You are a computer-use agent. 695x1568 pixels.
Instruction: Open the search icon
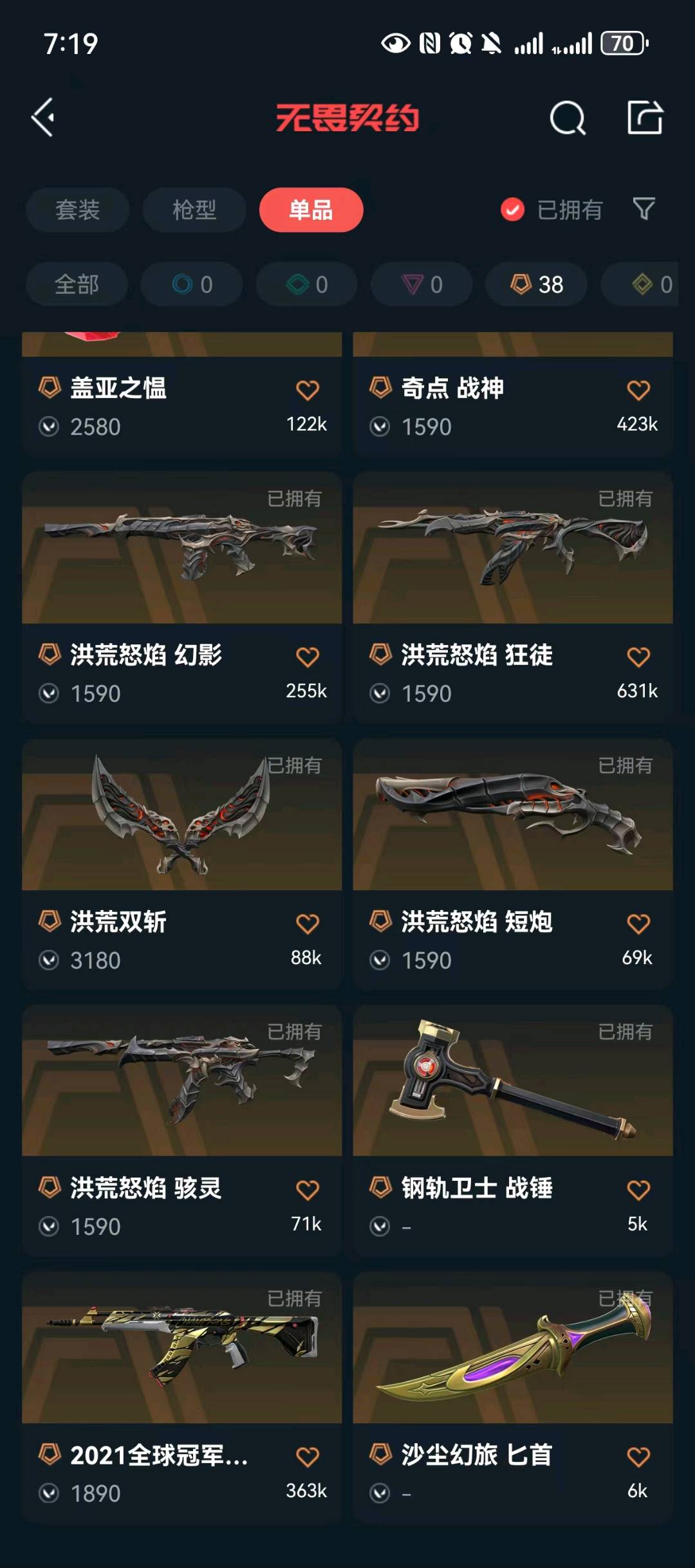[x=568, y=118]
